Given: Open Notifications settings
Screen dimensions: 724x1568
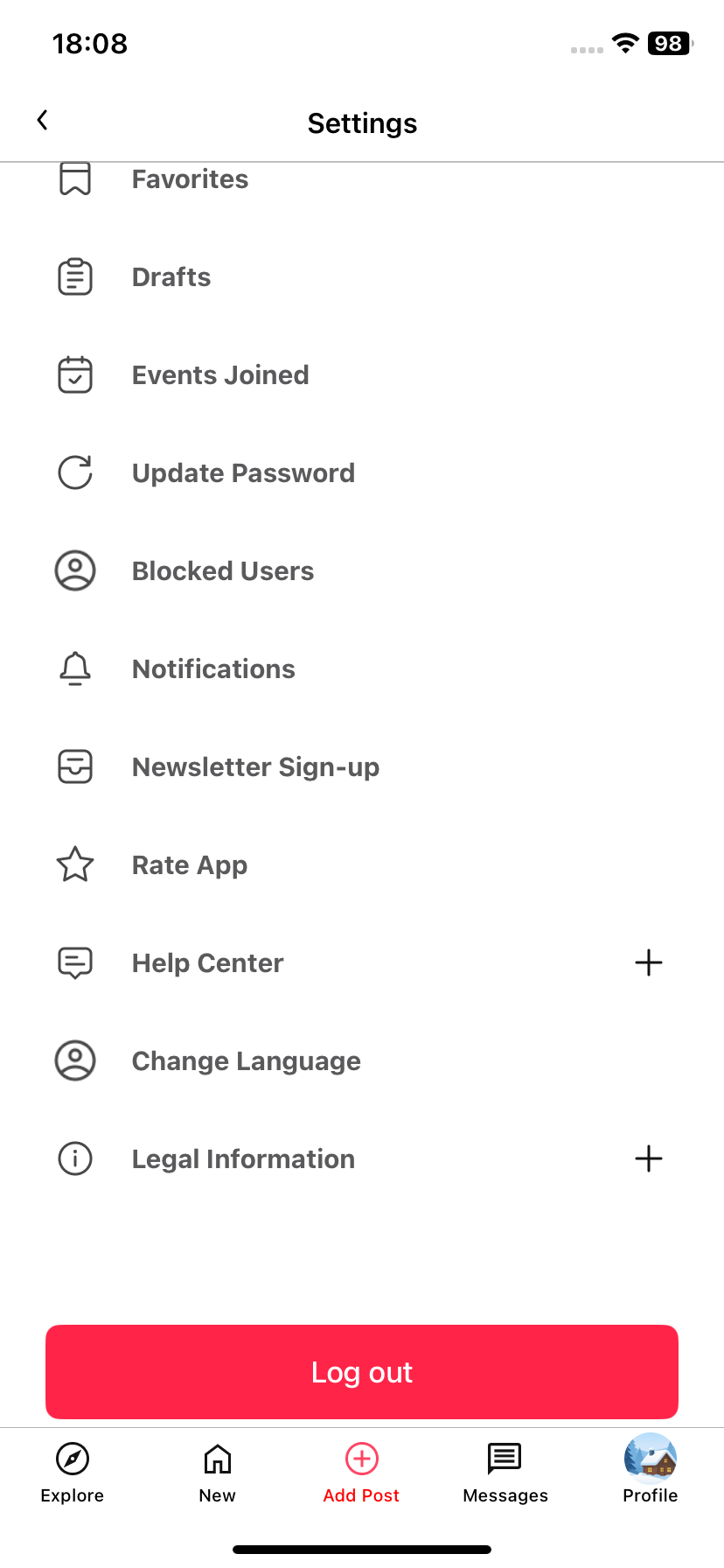Looking at the screenshot, I should (213, 669).
